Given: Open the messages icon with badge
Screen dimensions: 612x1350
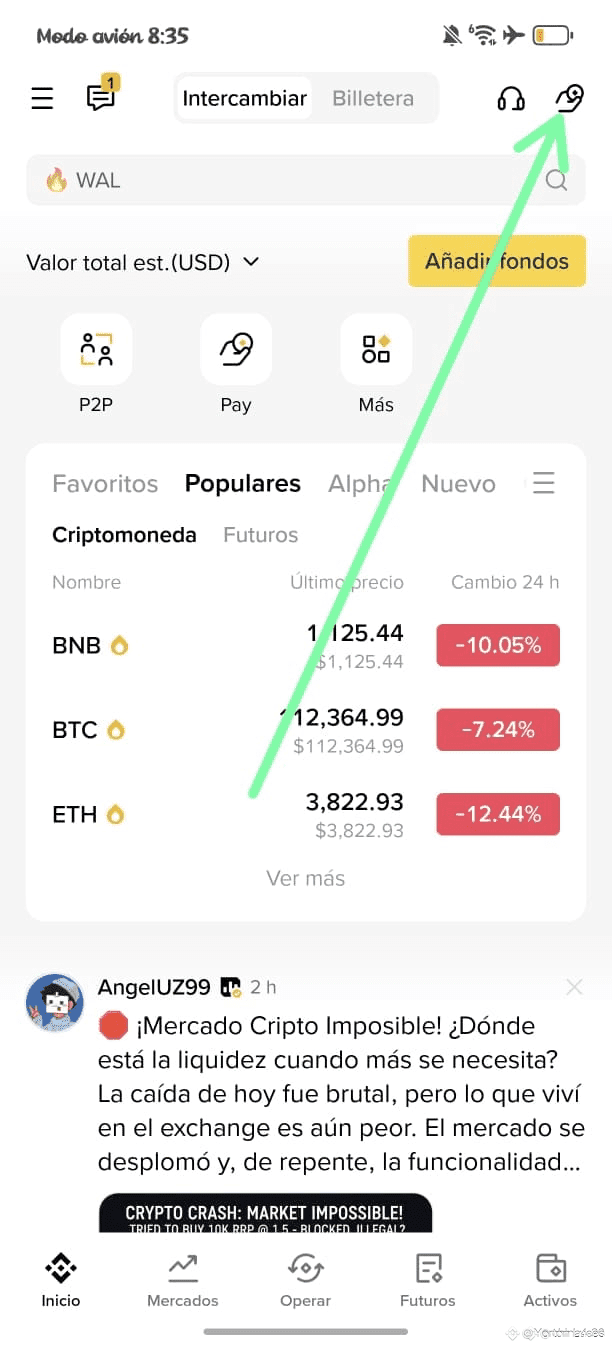Looking at the screenshot, I should pos(101,97).
